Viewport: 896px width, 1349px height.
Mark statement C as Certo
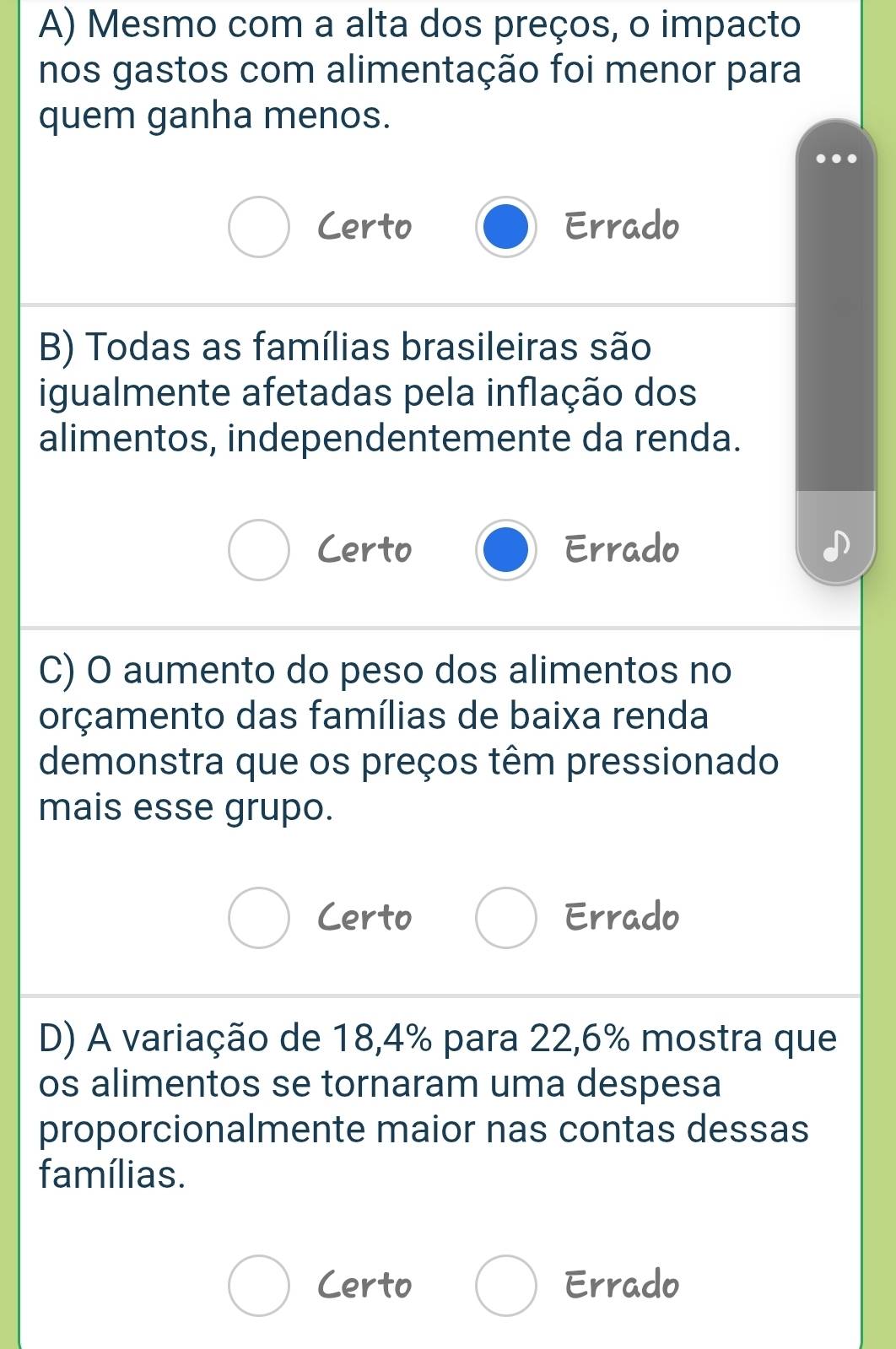[259, 917]
